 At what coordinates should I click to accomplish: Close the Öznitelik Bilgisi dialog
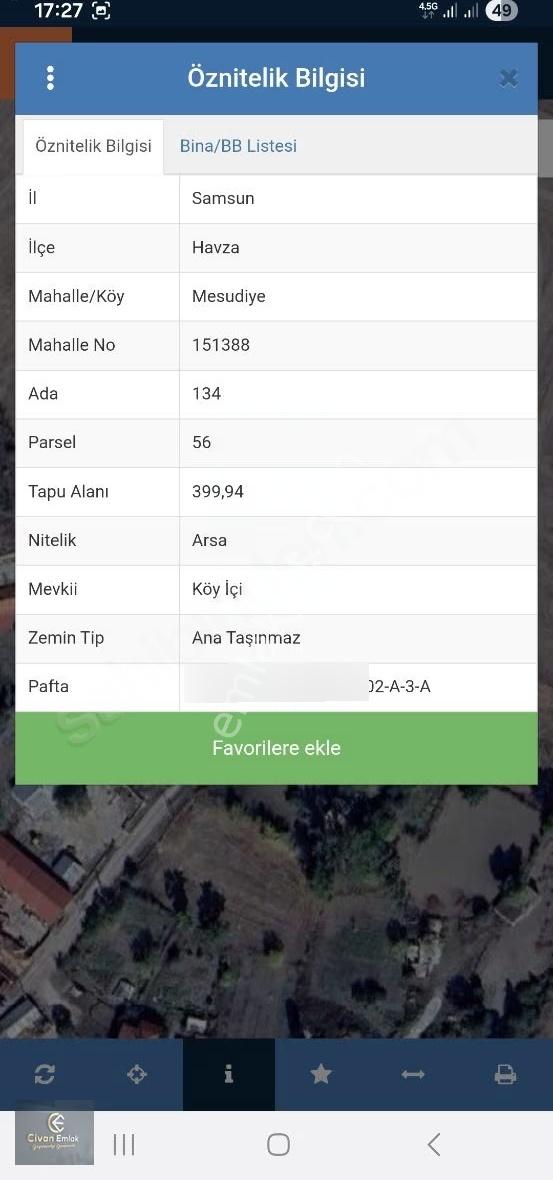[509, 78]
